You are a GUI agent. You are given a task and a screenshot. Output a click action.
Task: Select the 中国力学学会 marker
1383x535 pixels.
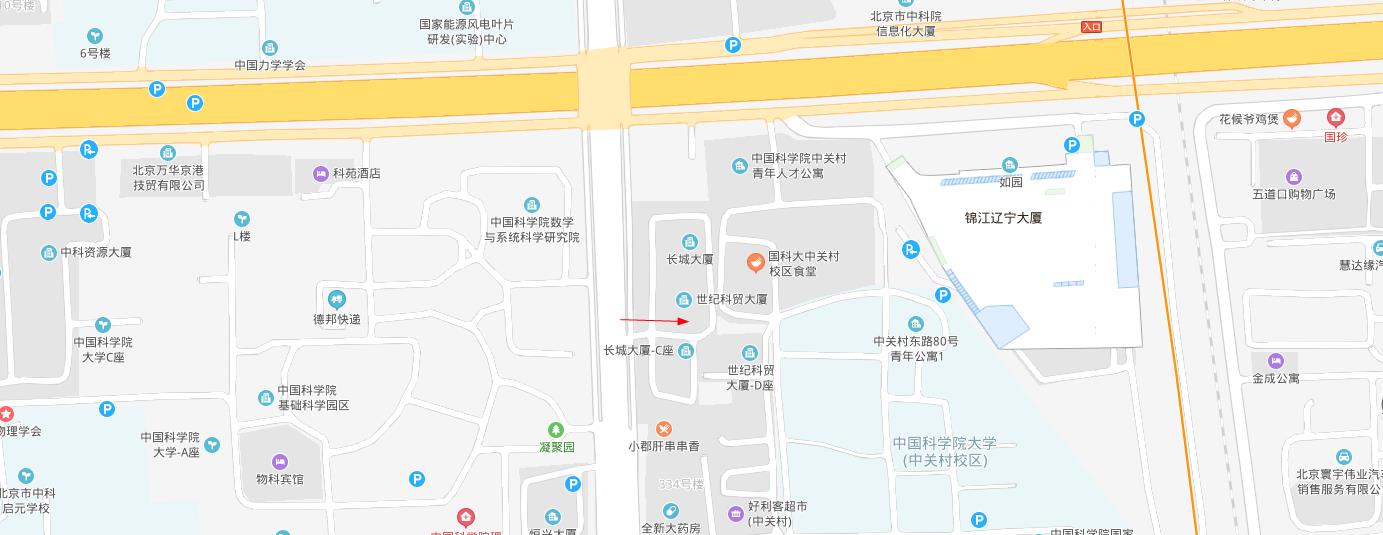(x=269, y=47)
